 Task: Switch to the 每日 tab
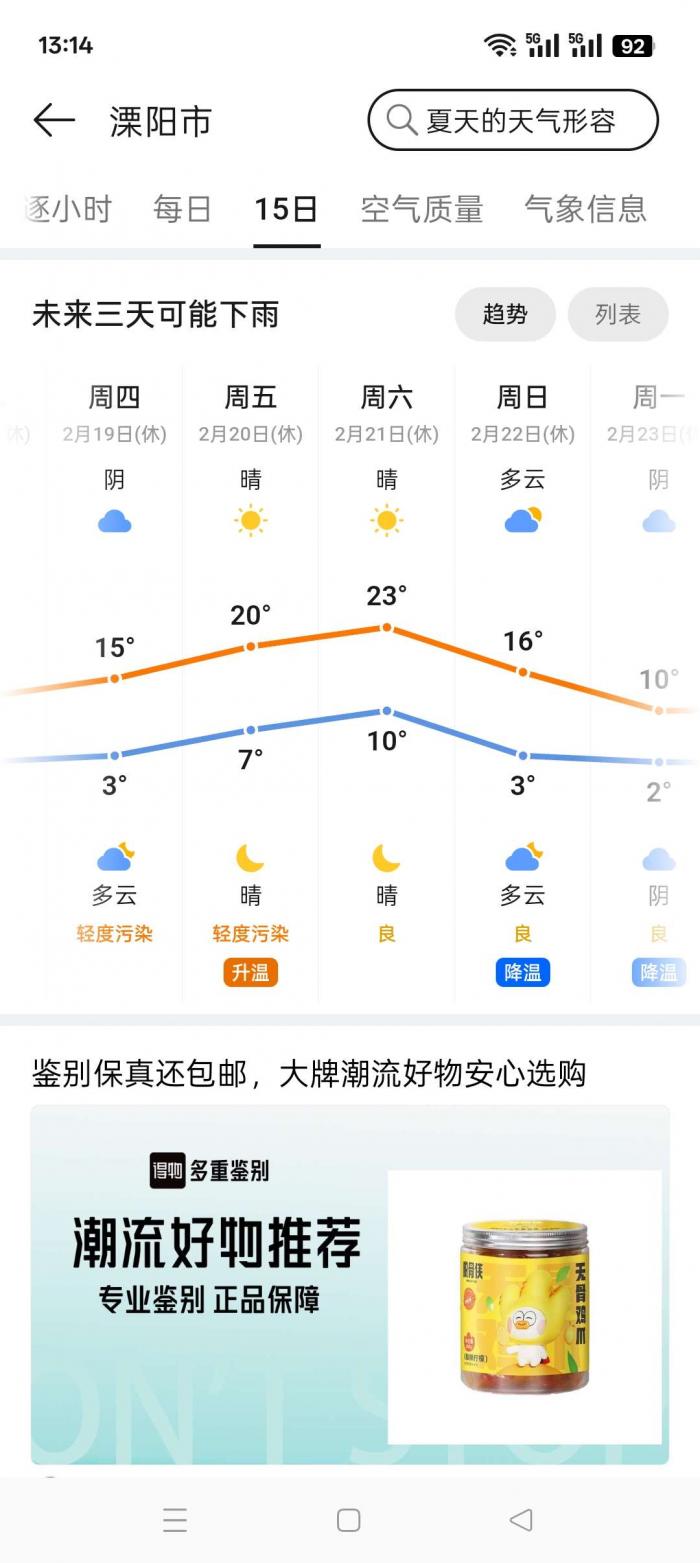[182, 209]
